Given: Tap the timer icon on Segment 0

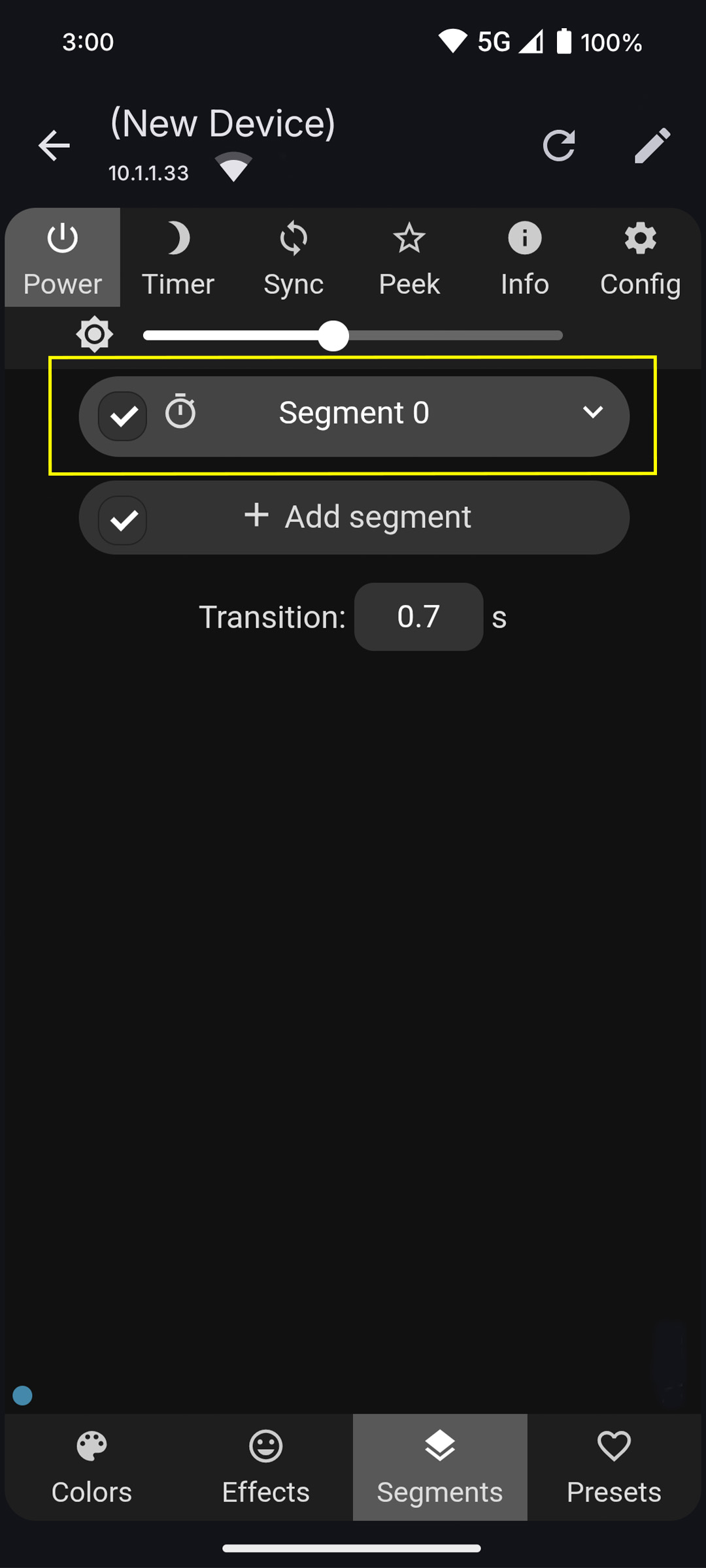Looking at the screenshot, I should 180,412.
